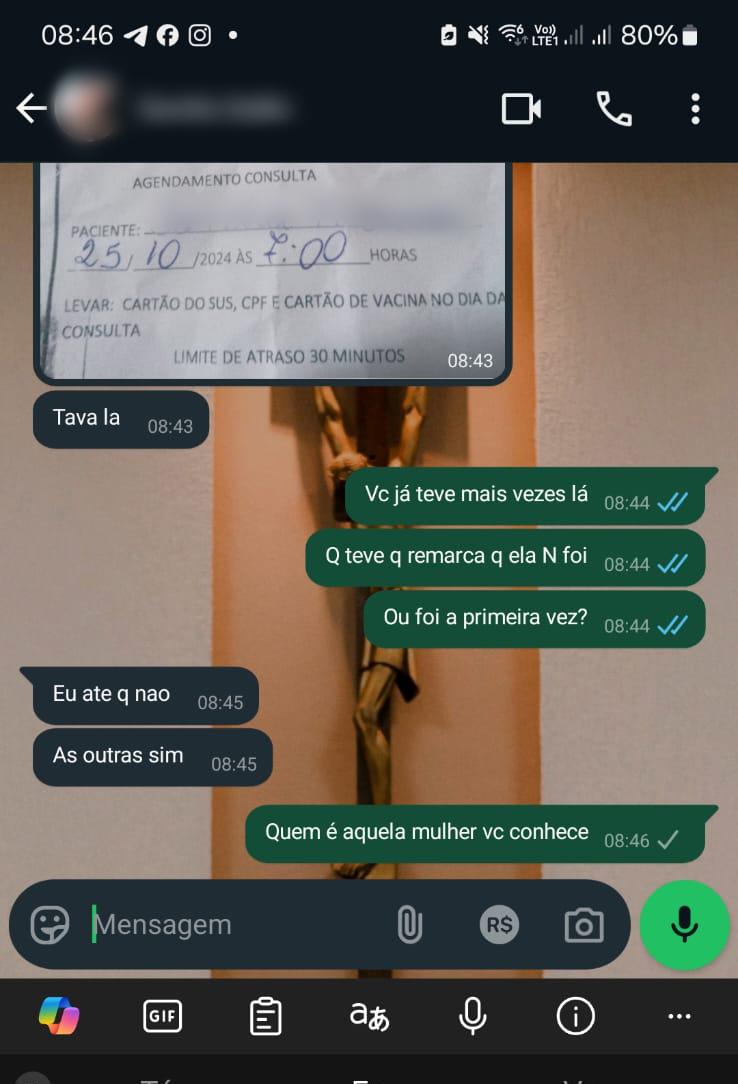Open the keyboard clipboard

[x=265, y=1017]
